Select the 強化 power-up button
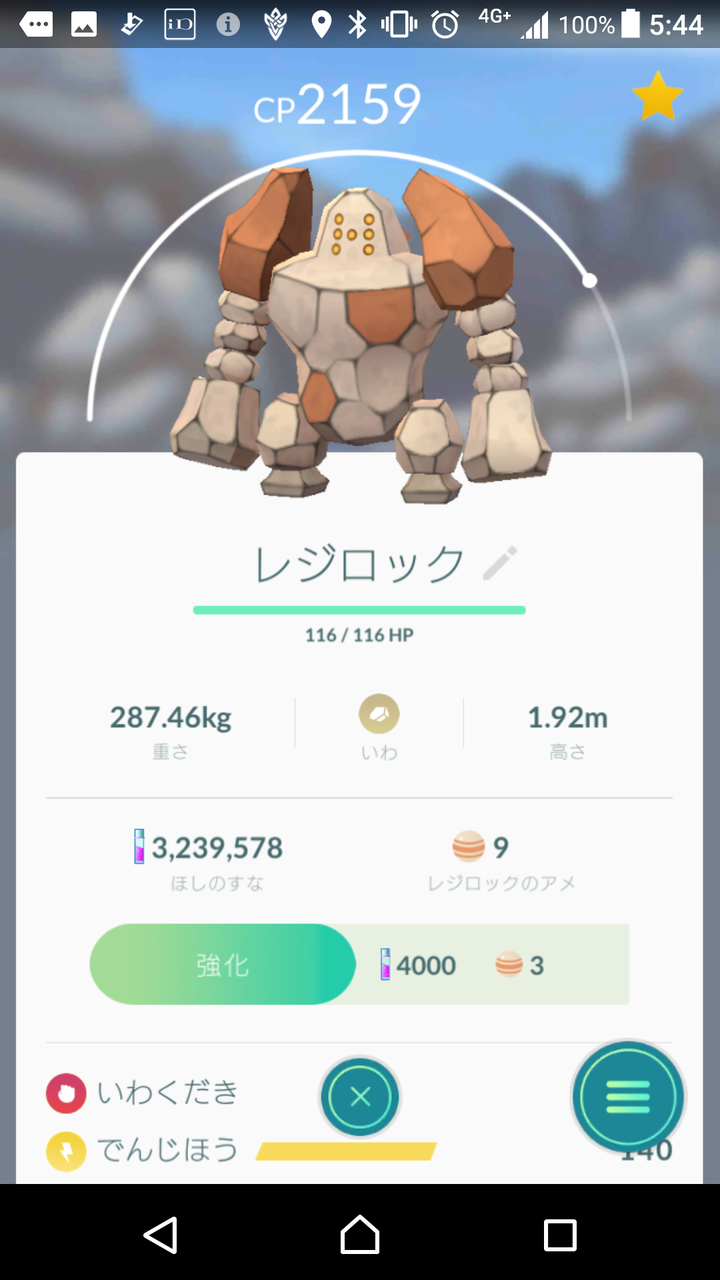This screenshot has height=1280, width=720. pyautogui.click(x=222, y=964)
